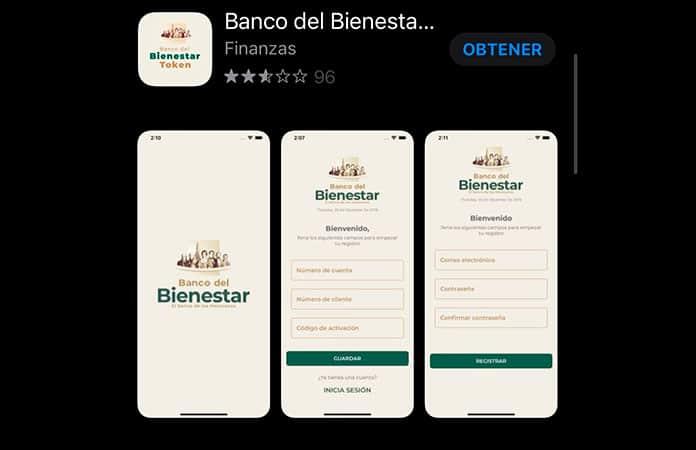The image size is (696, 450).
Task: View the 96 ratings for this app
Action: tap(280, 77)
